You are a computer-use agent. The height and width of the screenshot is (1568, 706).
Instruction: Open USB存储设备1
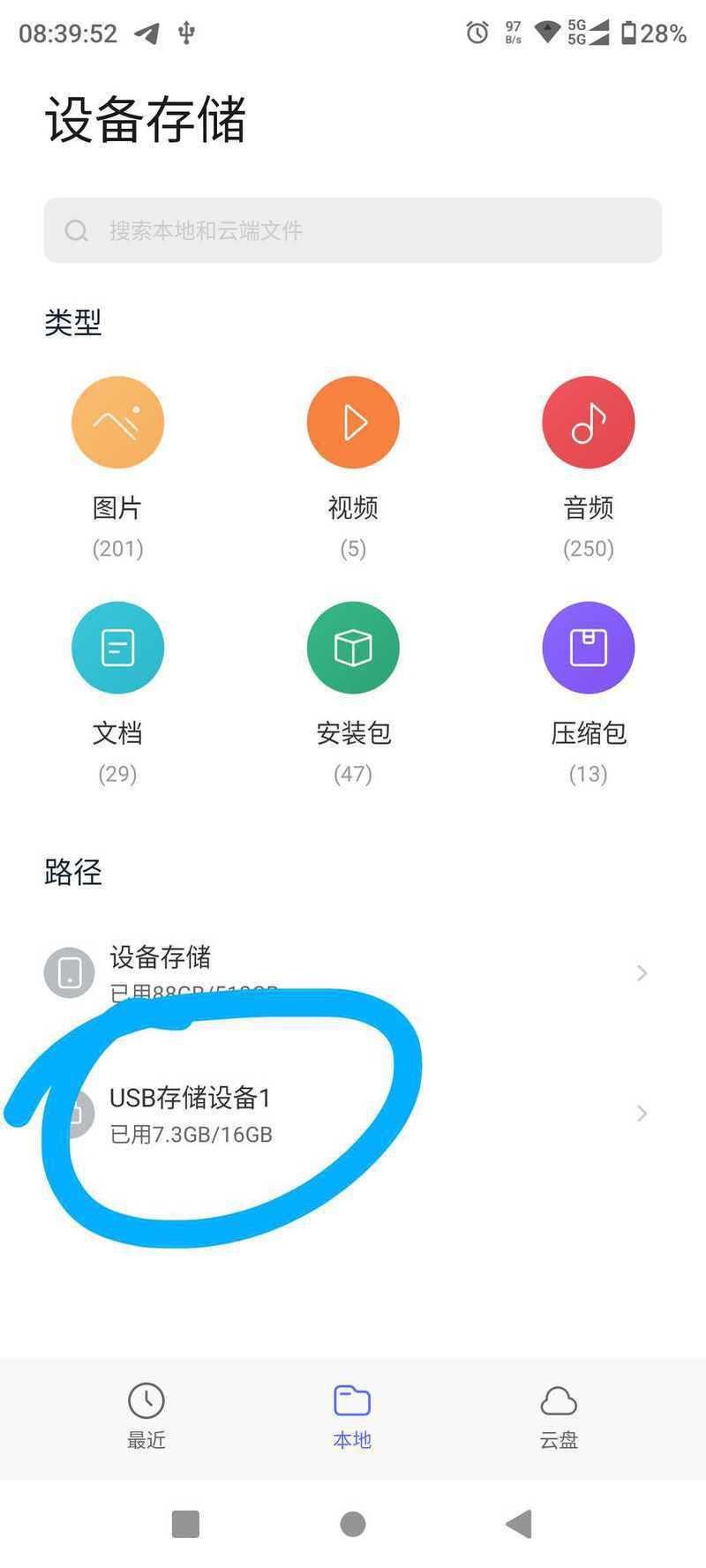(x=353, y=1114)
